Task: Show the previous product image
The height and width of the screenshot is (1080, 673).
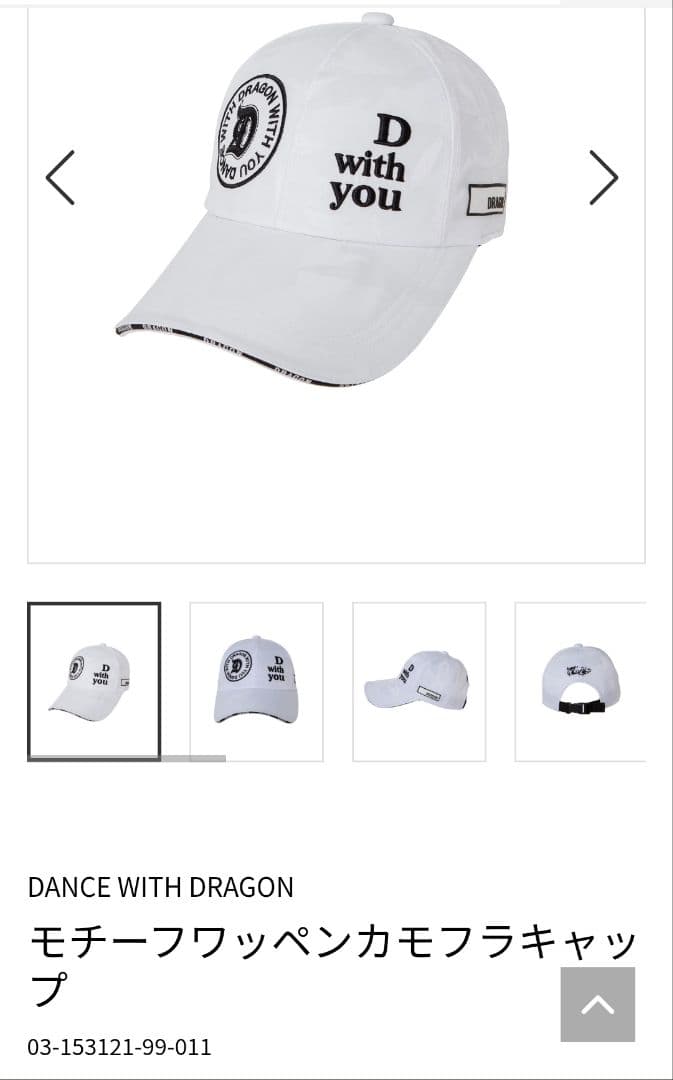Action: click(60, 178)
